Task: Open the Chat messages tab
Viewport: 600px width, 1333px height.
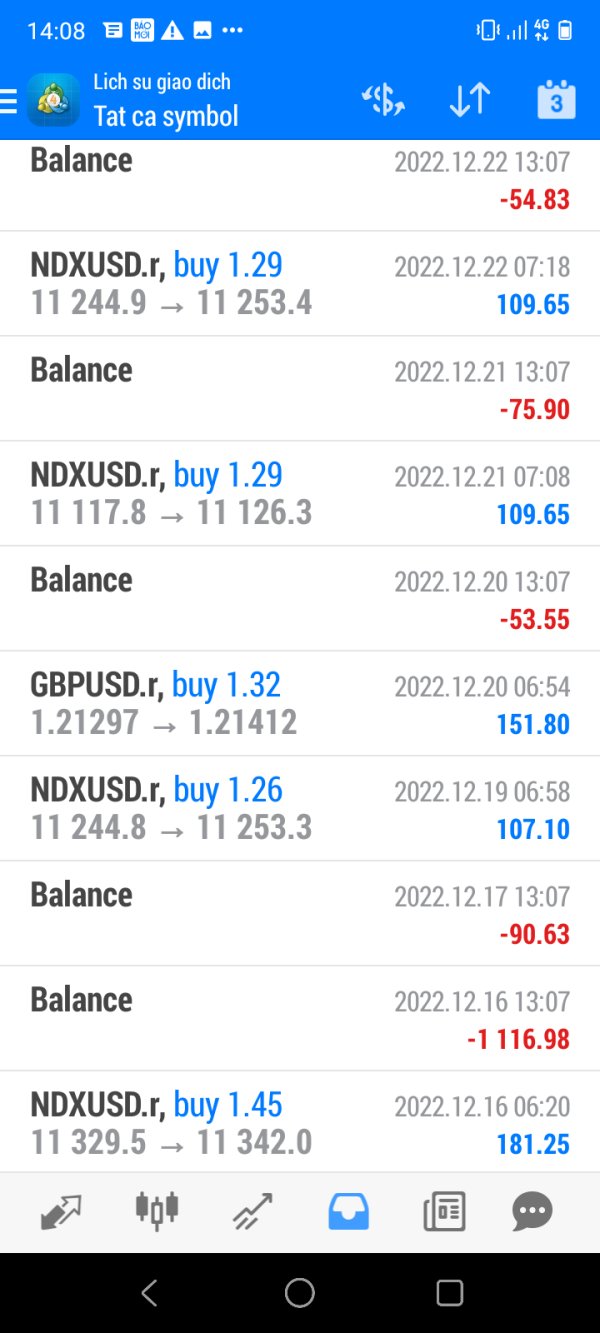Action: click(532, 1211)
